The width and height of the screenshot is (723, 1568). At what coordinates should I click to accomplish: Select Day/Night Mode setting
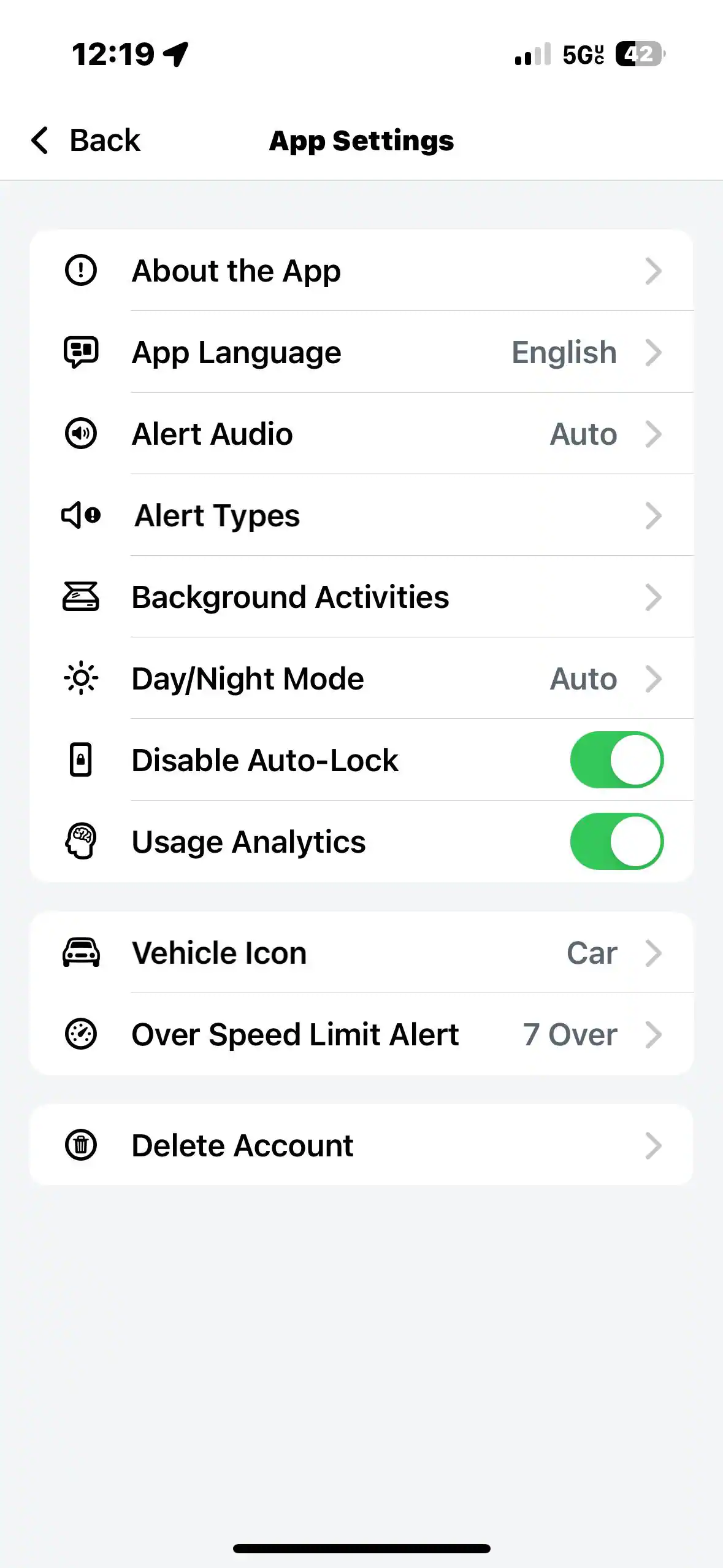(361, 678)
